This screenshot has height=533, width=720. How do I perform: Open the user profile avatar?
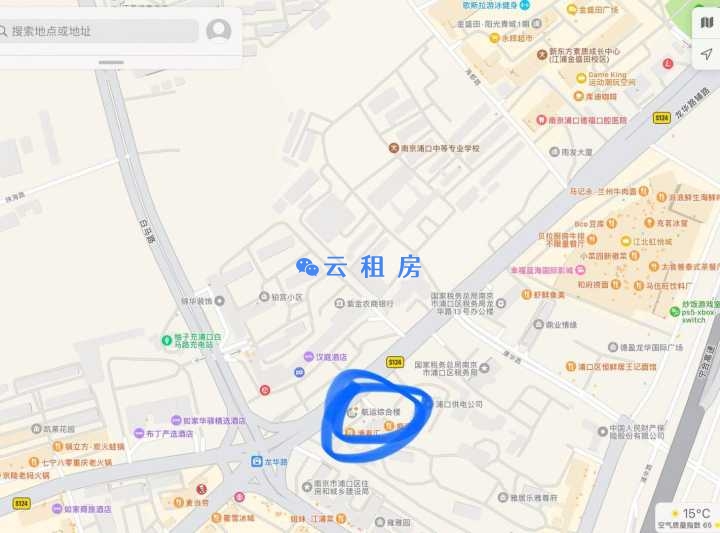pyautogui.click(x=218, y=31)
